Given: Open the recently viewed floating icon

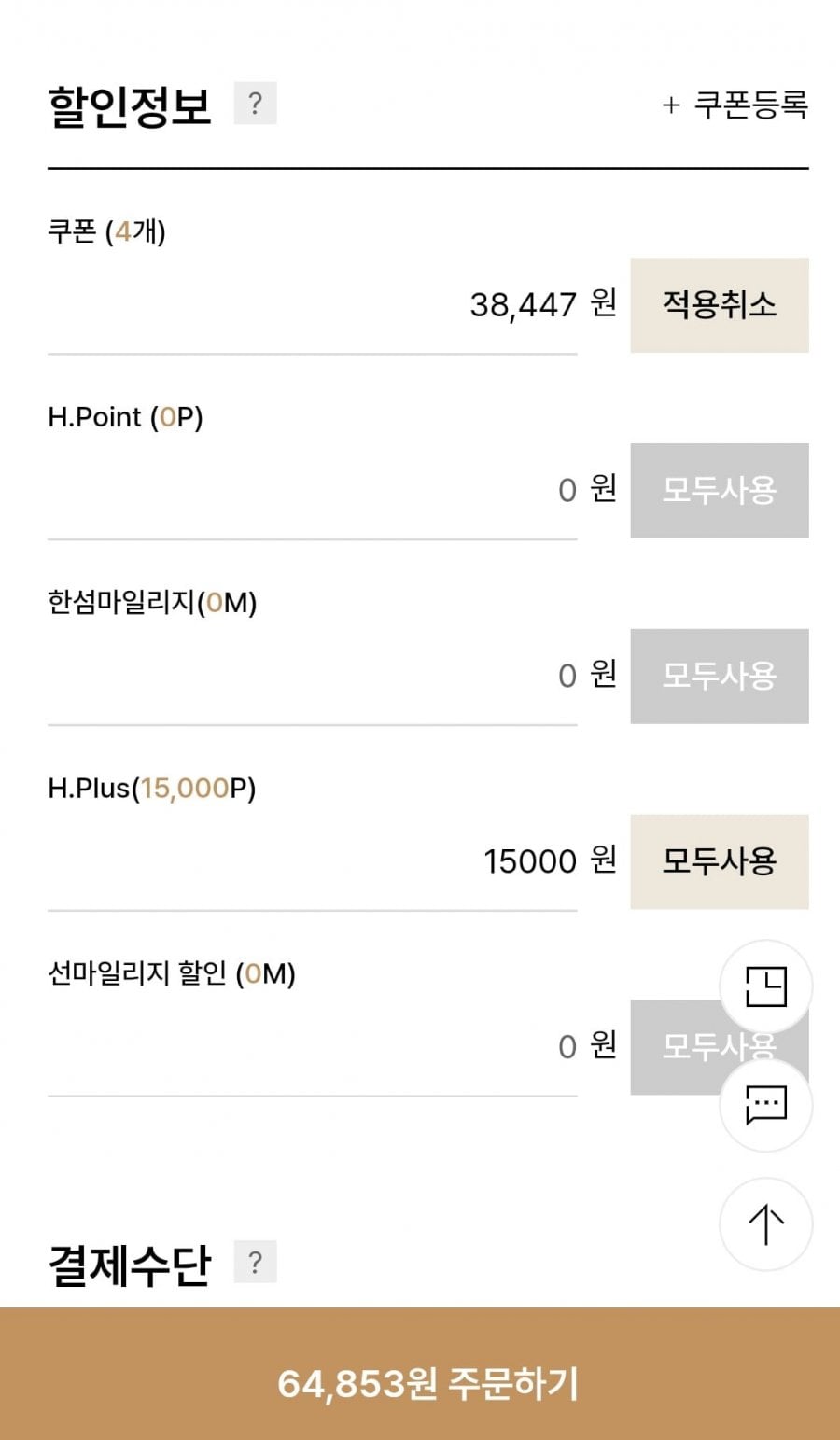Looking at the screenshot, I should pos(766,986).
